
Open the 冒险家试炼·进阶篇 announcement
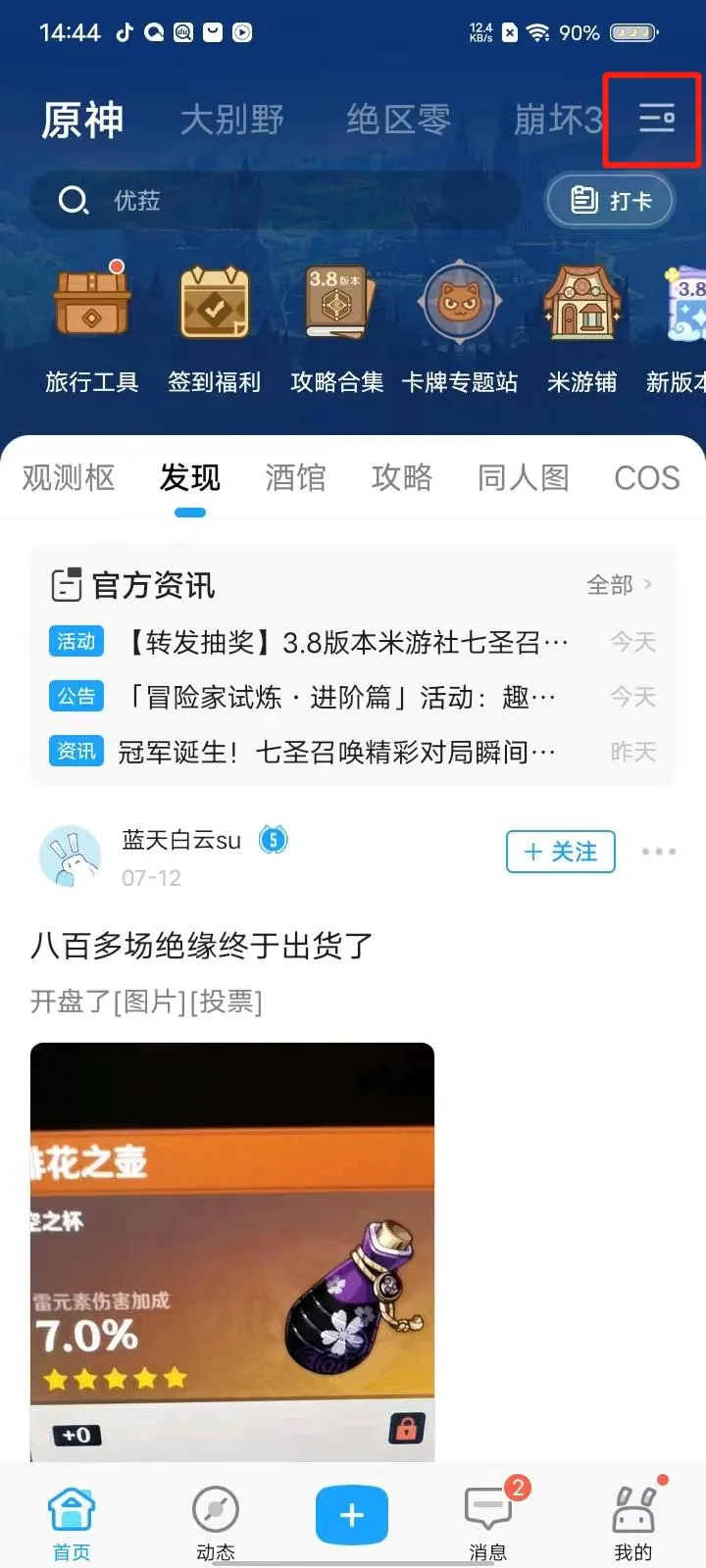pos(340,697)
